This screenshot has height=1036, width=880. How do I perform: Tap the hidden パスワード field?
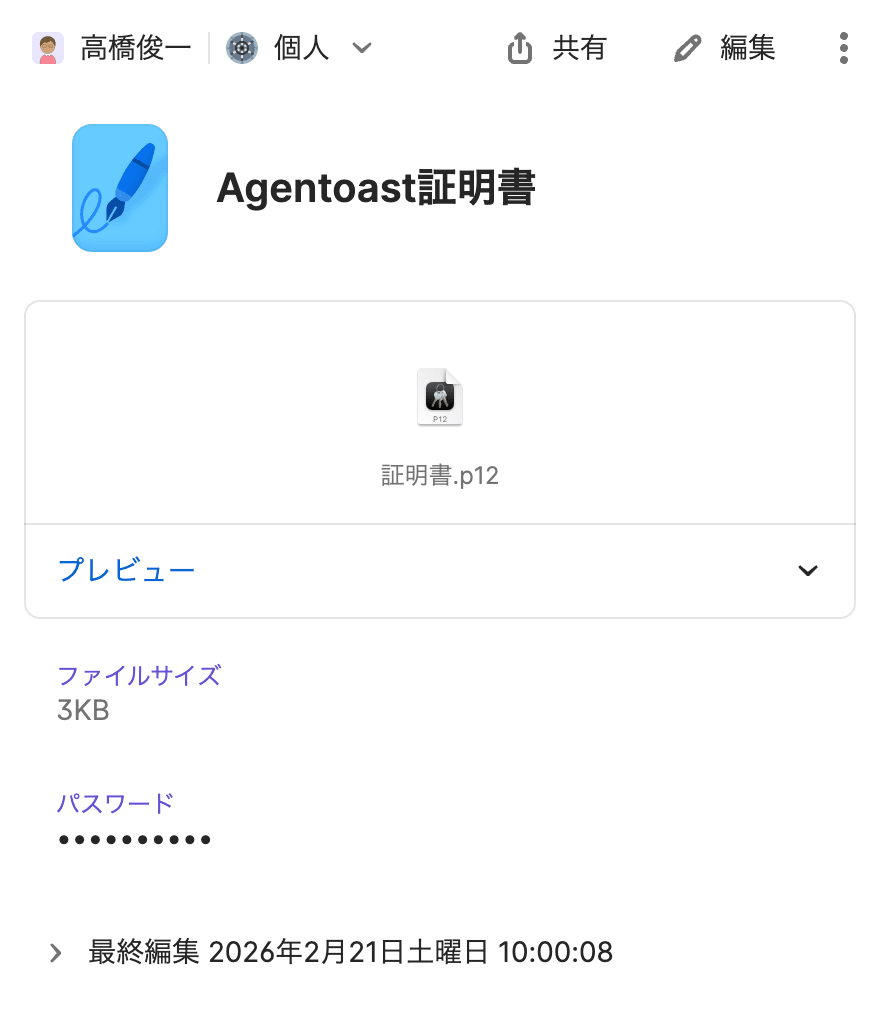(135, 839)
